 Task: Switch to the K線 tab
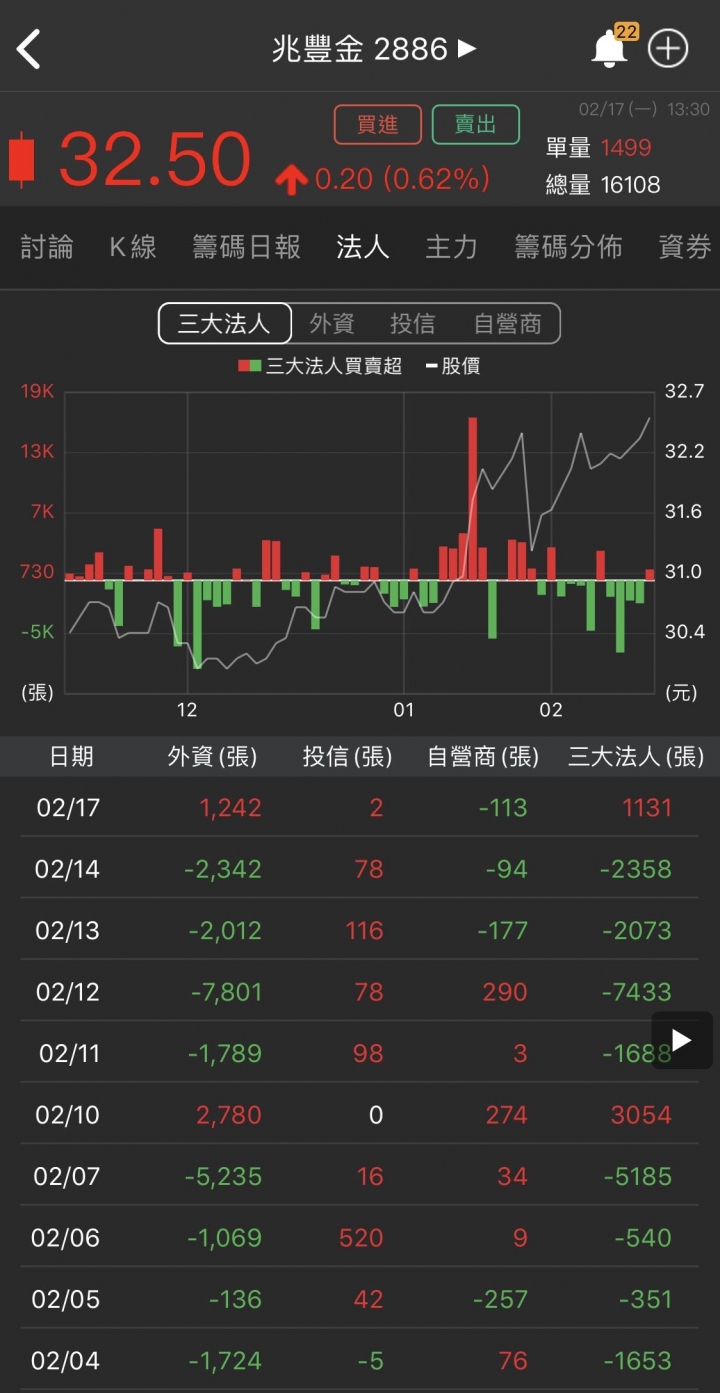click(133, 247)
